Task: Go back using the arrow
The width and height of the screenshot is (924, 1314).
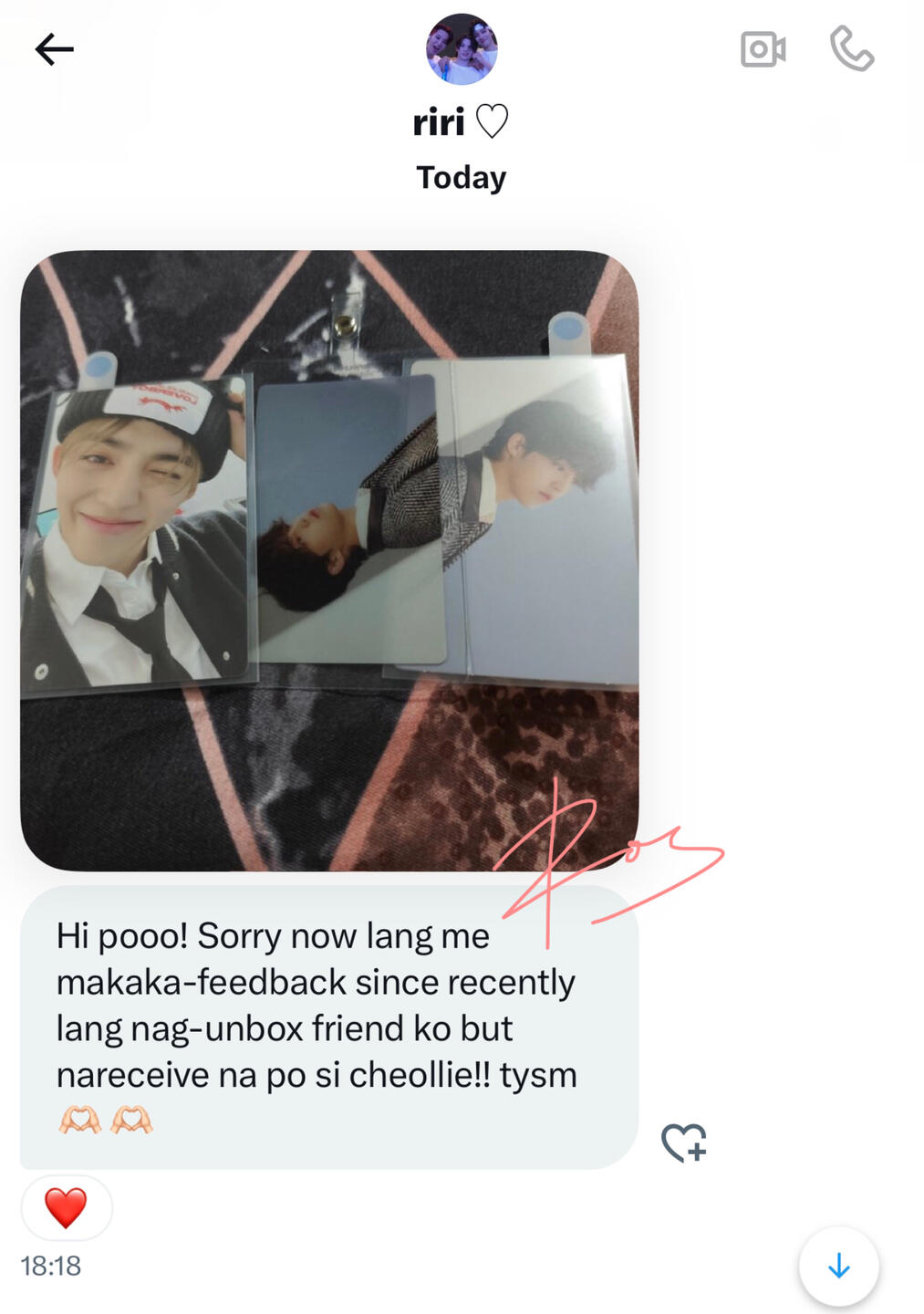Action: [54, 49]
